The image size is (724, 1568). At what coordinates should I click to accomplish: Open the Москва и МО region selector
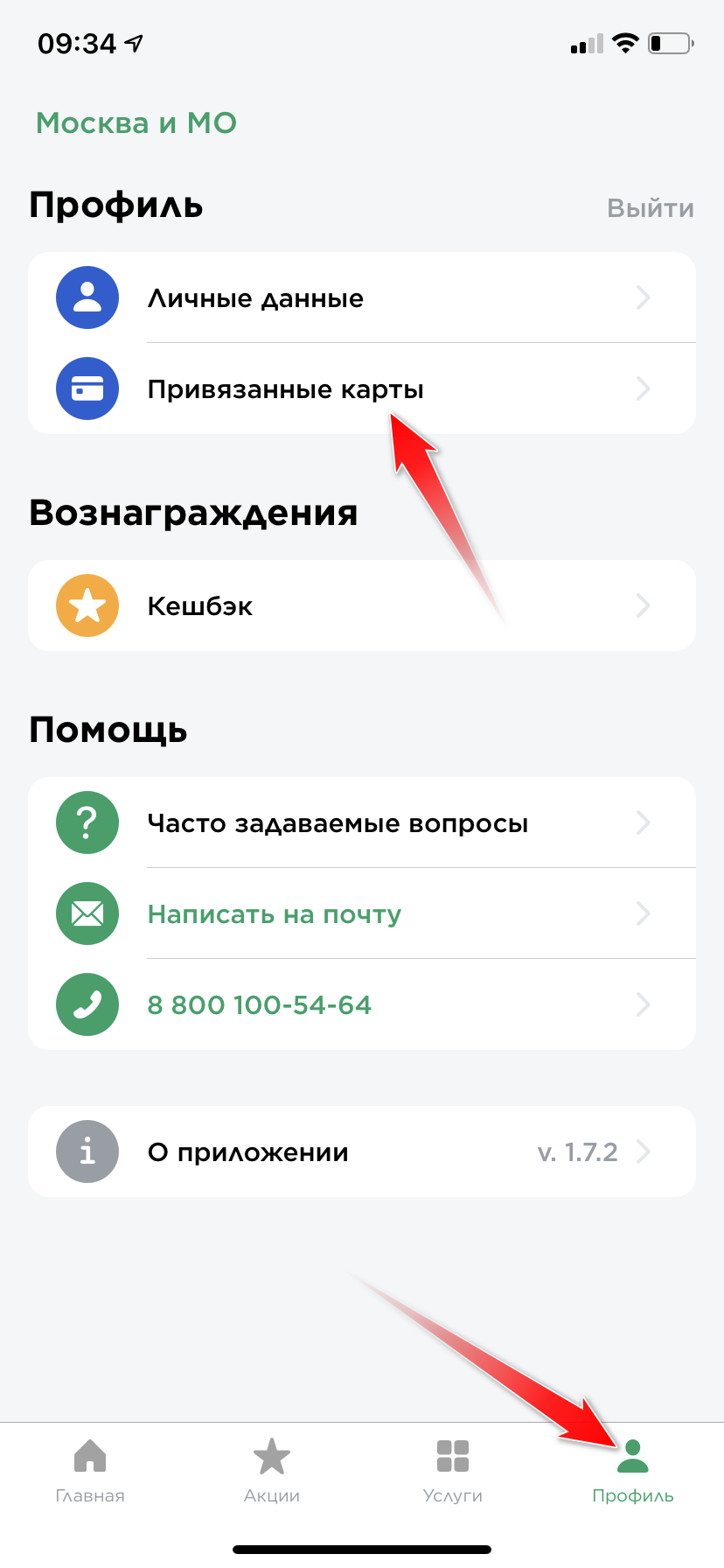tap(136, 122)
